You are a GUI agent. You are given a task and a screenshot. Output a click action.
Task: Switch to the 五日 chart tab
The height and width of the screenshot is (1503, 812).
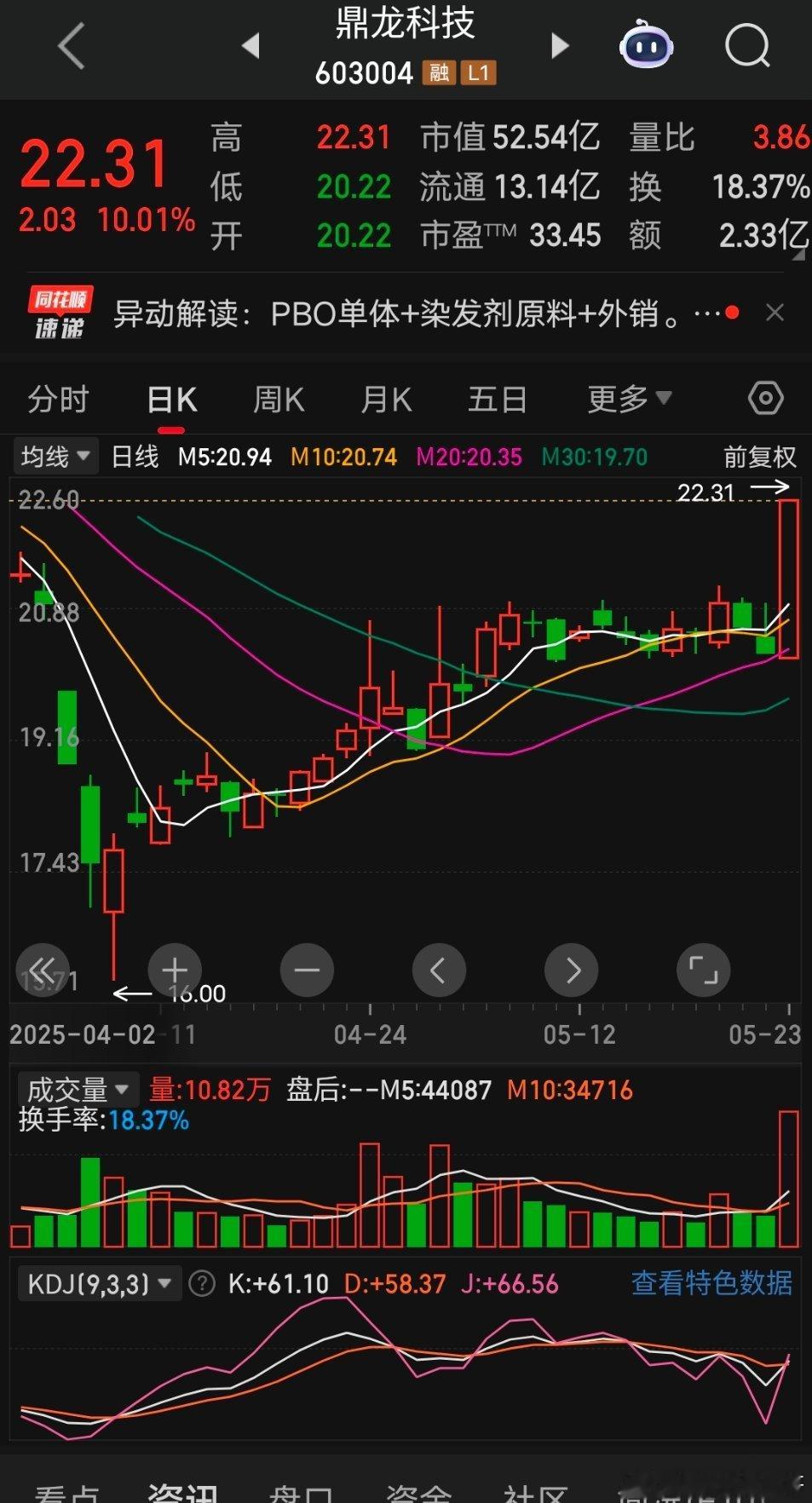(497, 399)
